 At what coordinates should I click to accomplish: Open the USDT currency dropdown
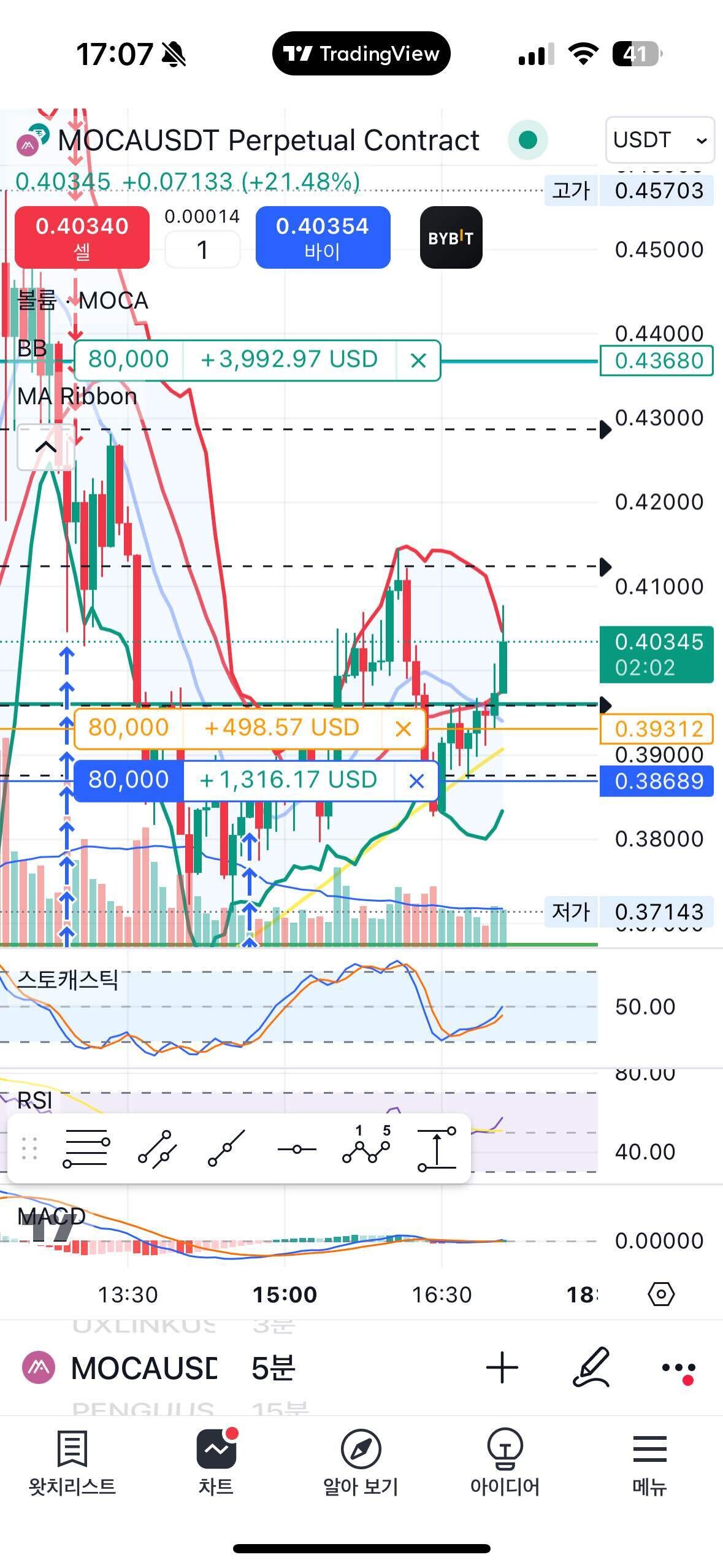pyautogui.click(x=659, y=140)
